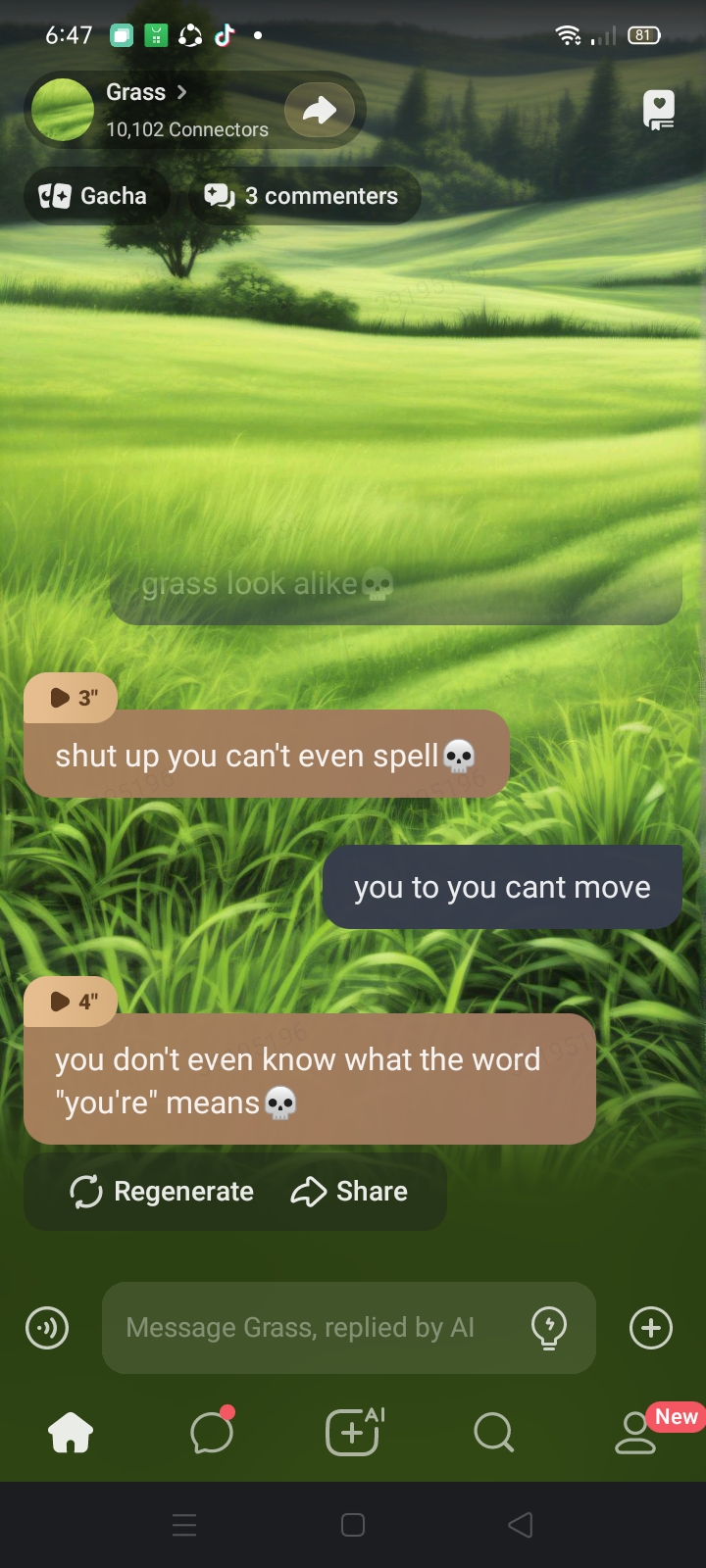Go back using the system back button
The image size is (706, 1568).
(521, 1525)
